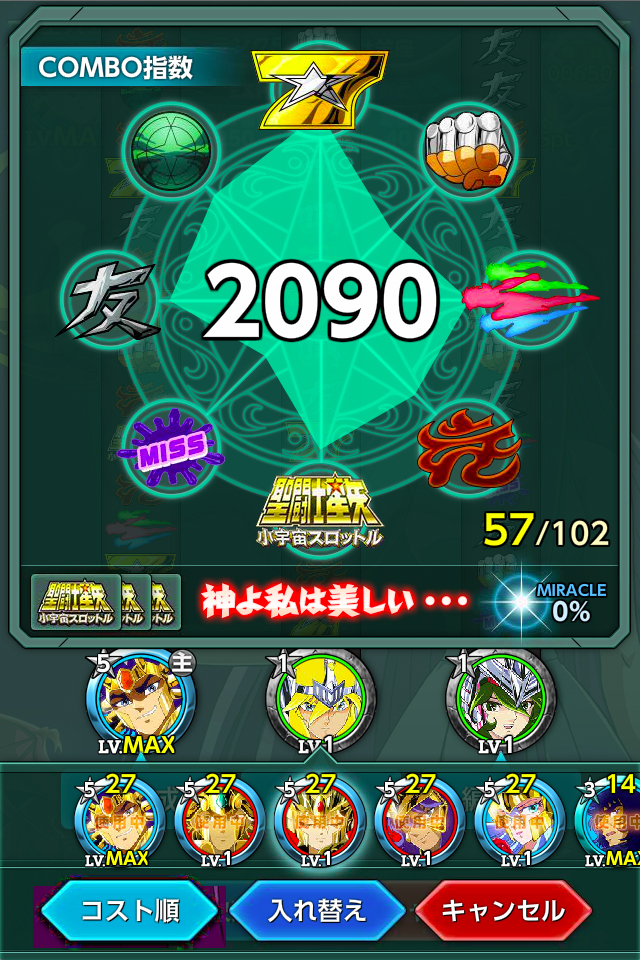Image resolution: width=640 pixels, height=960 pixels.
Task: Choose the cost 14 character in list
Action: click(612, 822)
